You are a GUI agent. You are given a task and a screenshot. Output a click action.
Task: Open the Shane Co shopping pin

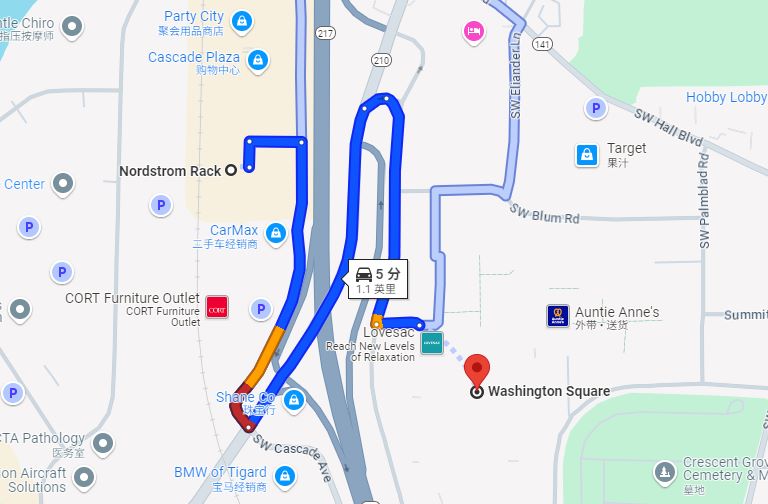tap(293, 400)
